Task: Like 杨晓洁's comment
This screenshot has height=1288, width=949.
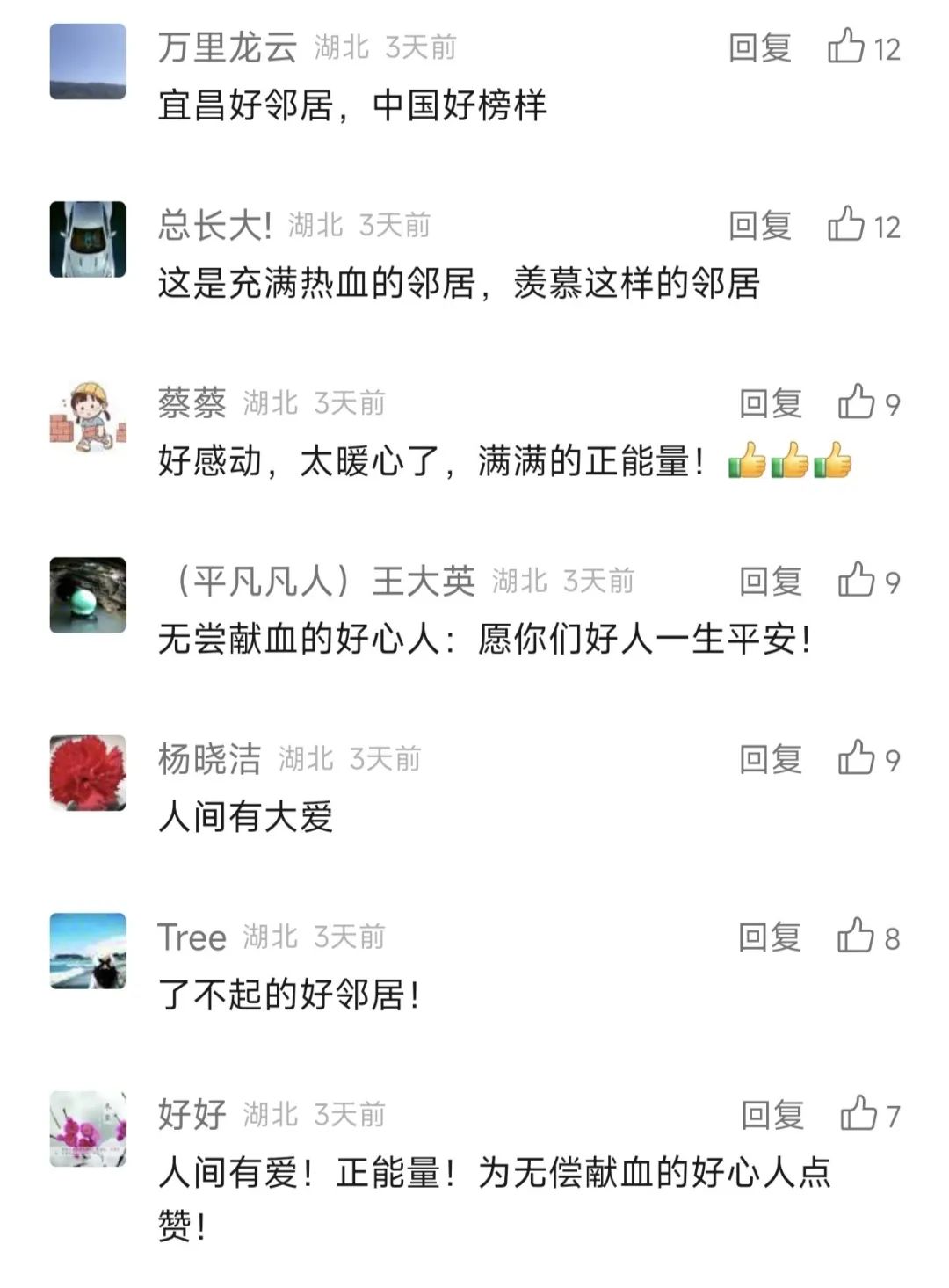Action: [x=856, y=758]
